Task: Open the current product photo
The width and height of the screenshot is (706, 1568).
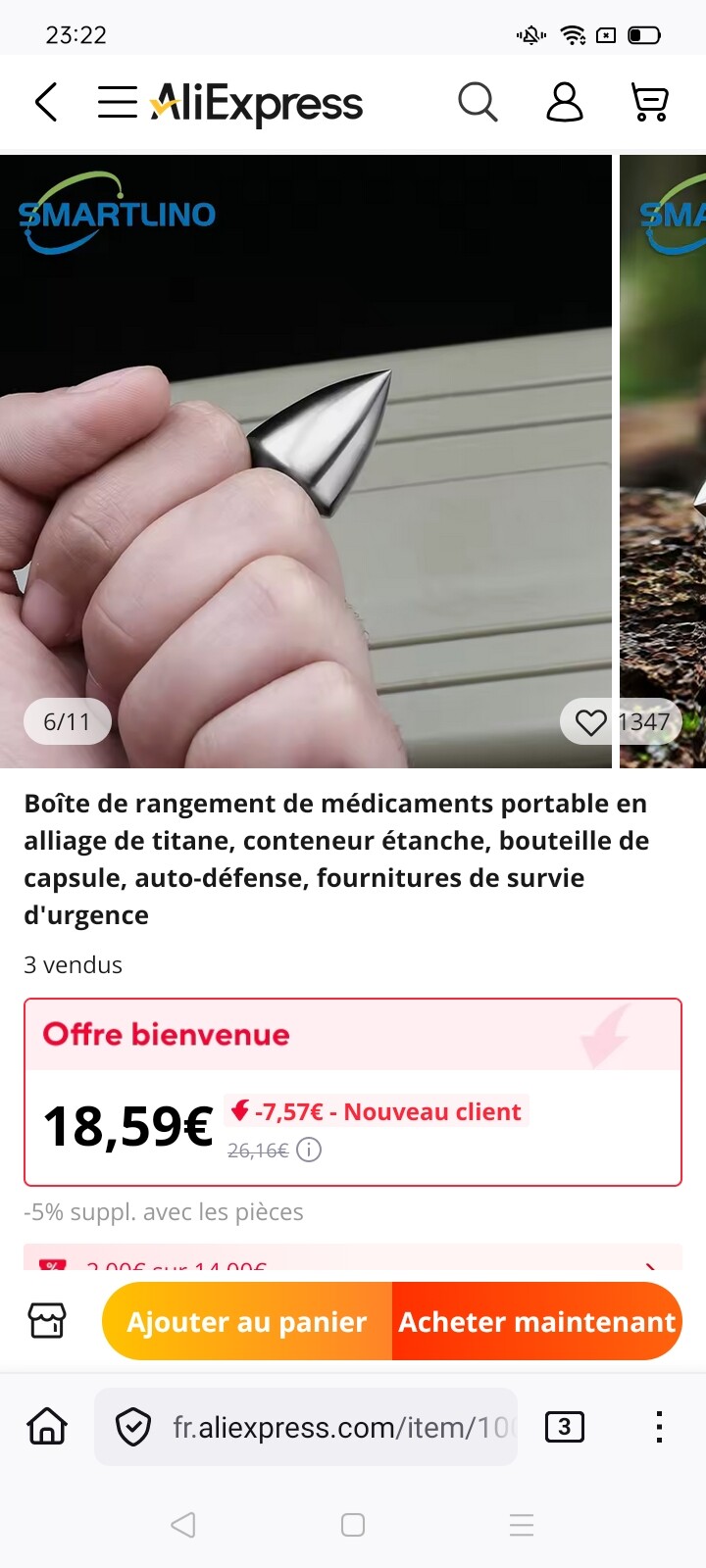Action: (304, 461)
